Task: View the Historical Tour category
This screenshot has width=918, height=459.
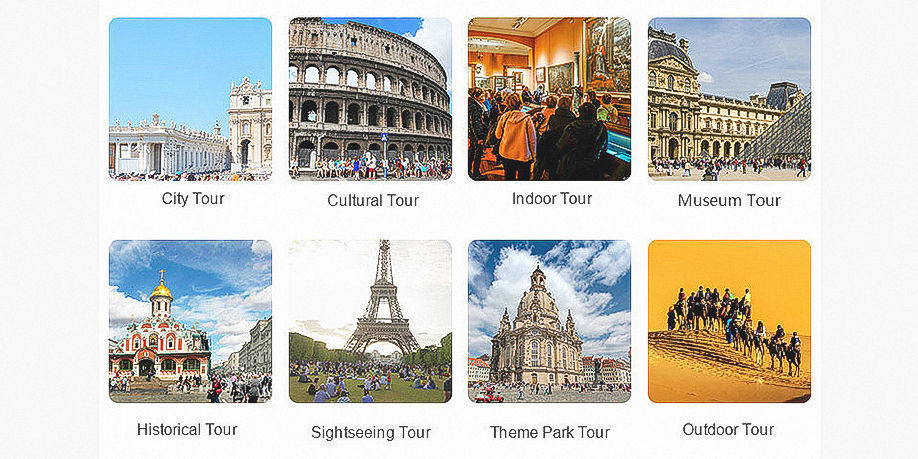Action: 190,321
